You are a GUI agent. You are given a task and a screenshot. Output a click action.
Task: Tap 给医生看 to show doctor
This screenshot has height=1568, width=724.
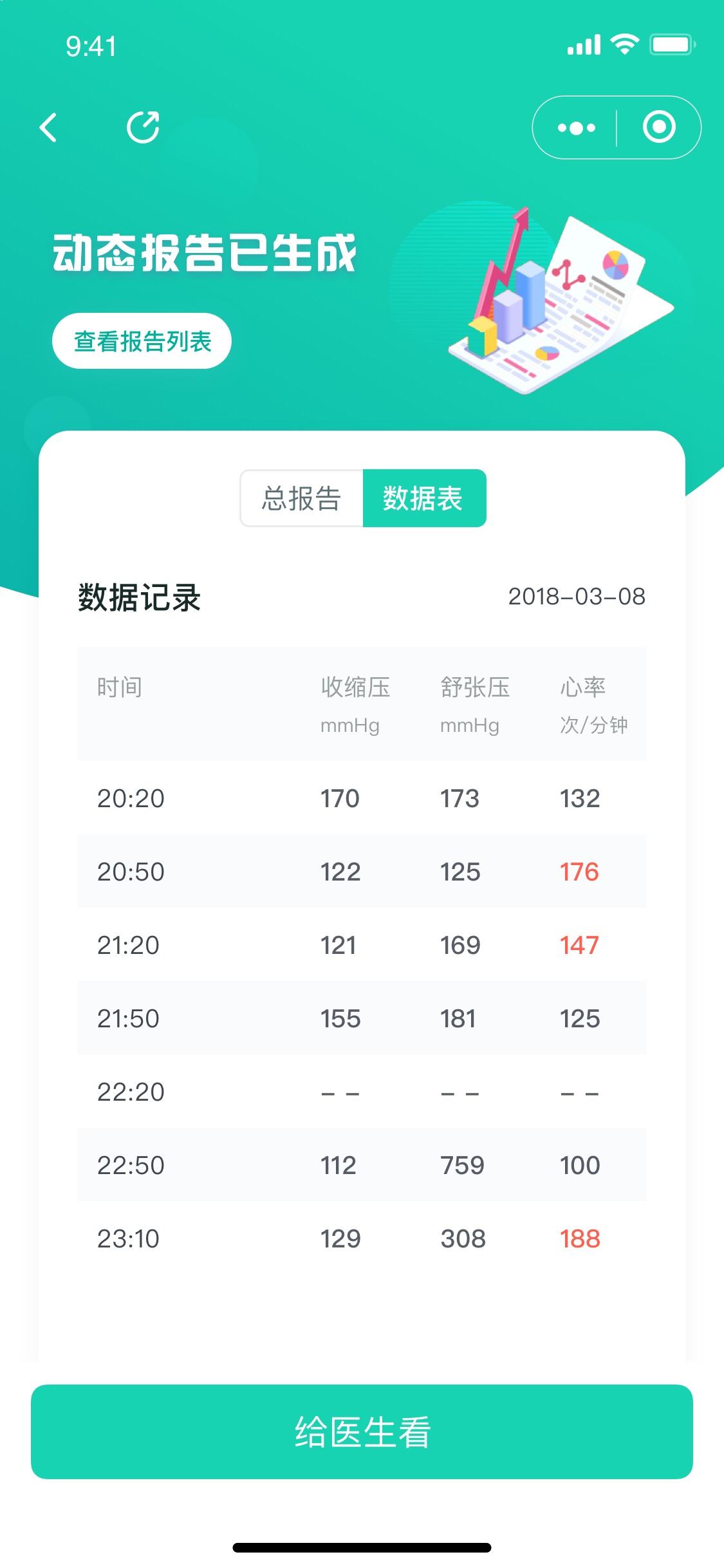coord(362,1432)
